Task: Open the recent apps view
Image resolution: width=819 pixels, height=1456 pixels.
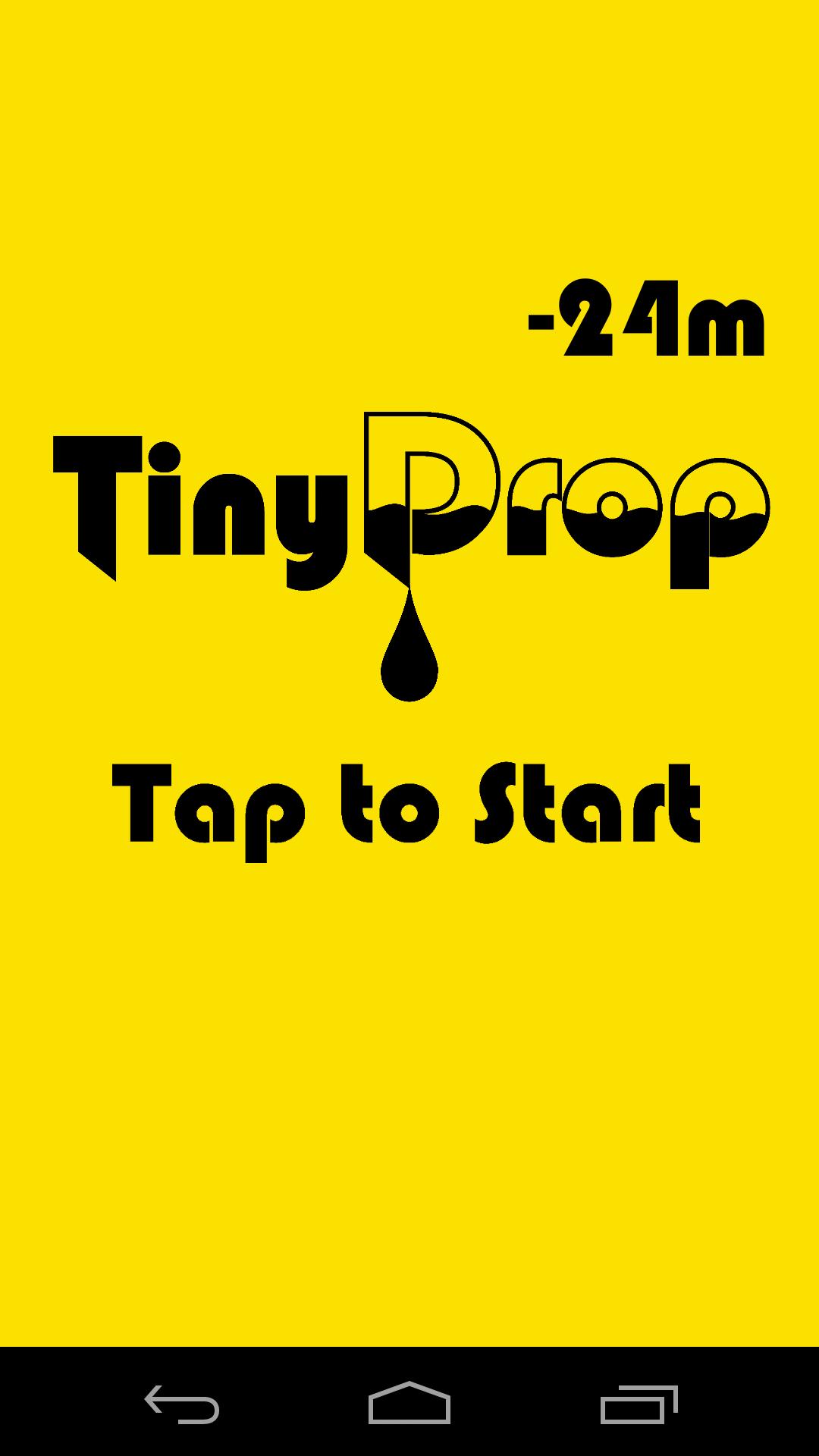Action: 638,1404
